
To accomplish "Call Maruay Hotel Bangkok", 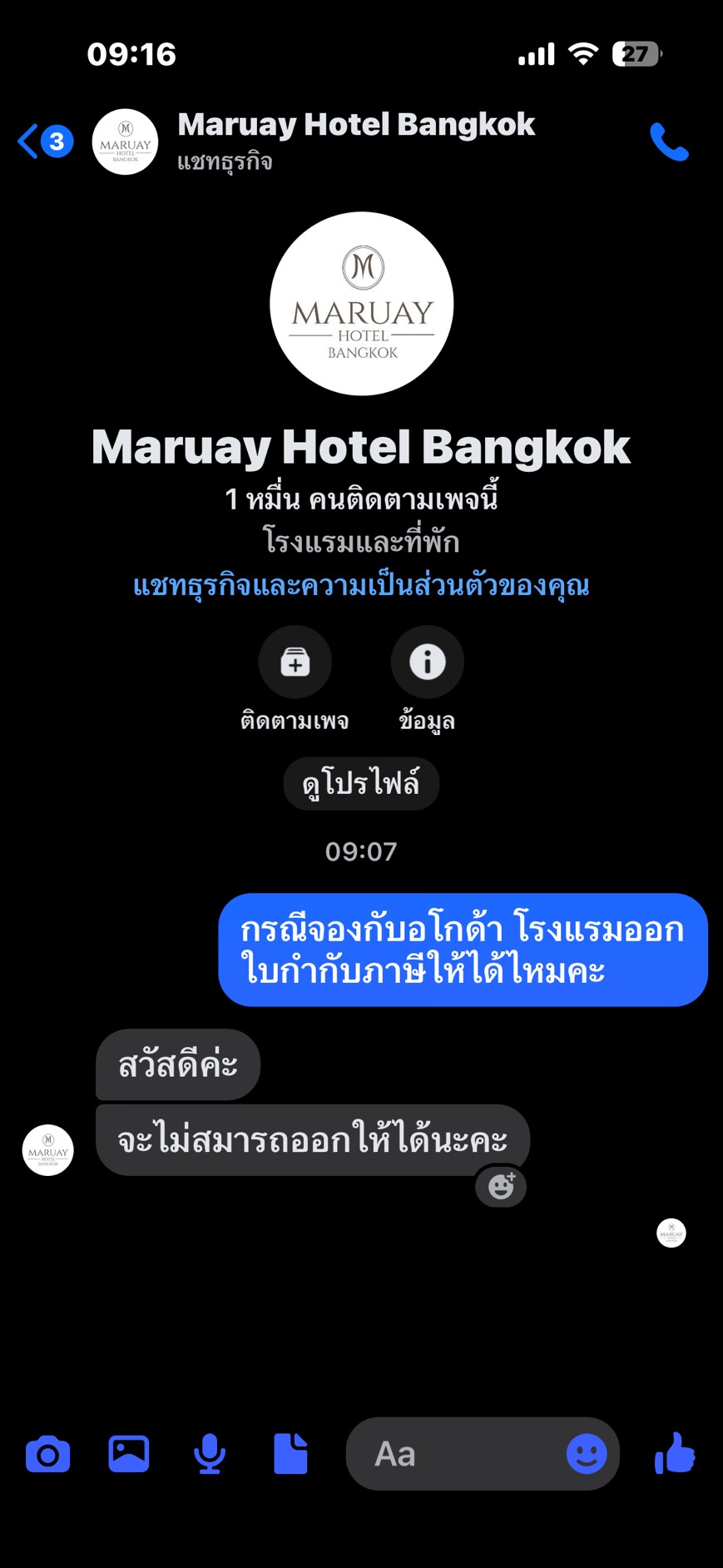I will 669,141.
